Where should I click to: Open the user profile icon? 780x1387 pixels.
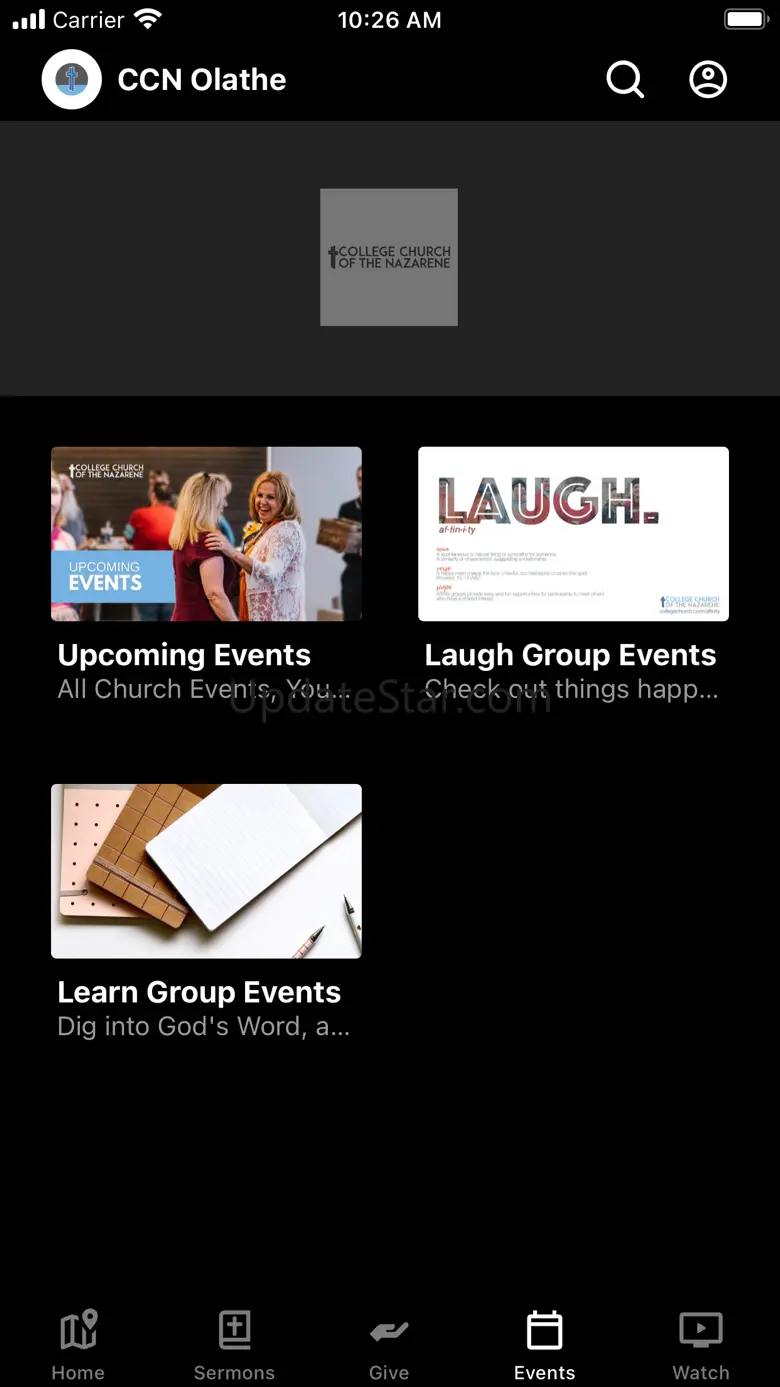click(x=708, y=80)
